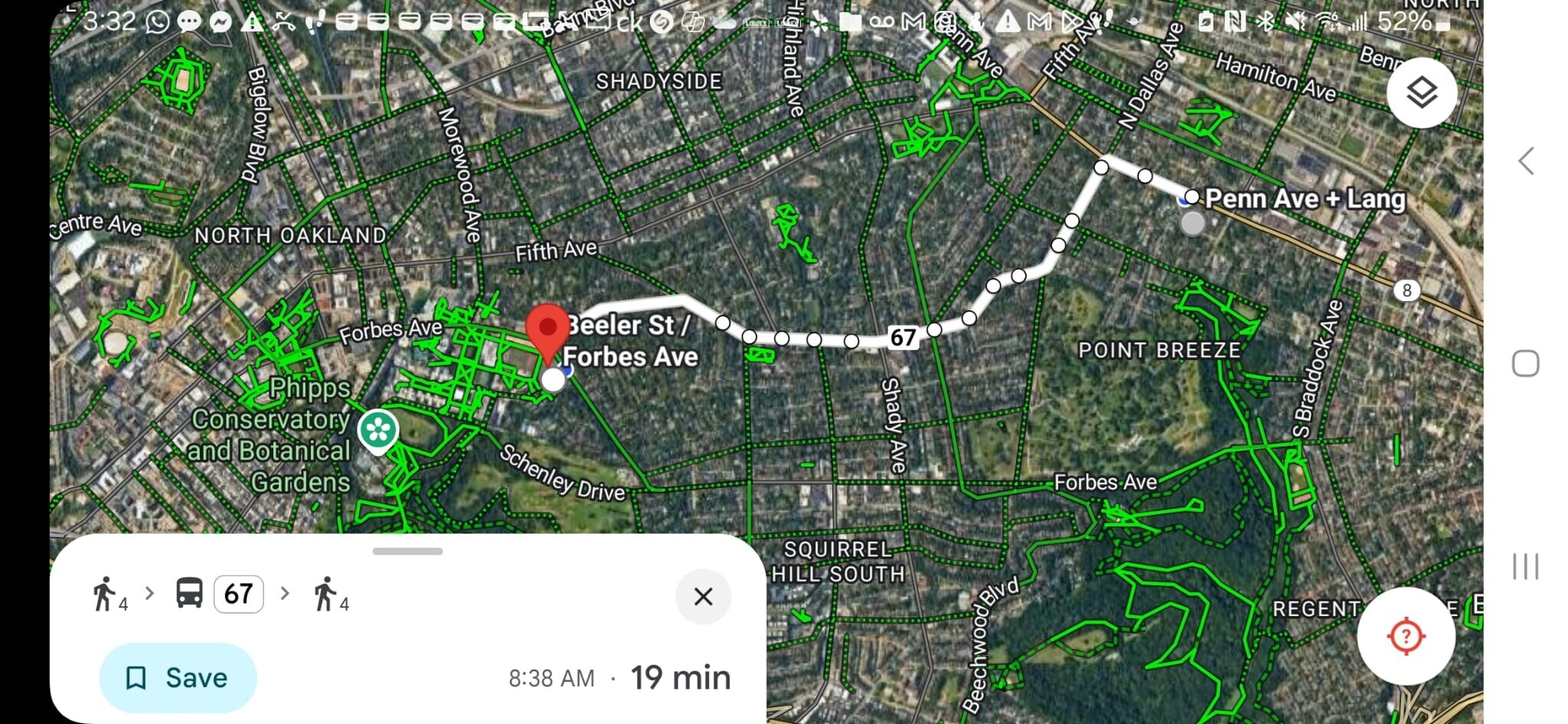The width and height of the screenshot is (1568, 724).
Task: Select the red destination pin
Action: [547, 330]
